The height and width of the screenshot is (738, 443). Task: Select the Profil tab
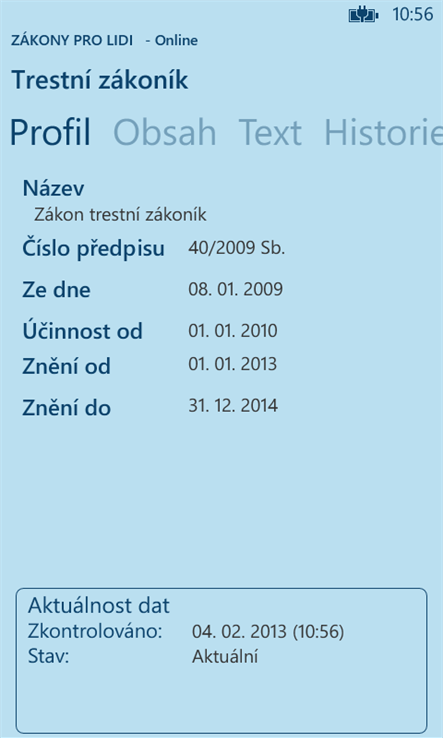(x=50, y=132)
